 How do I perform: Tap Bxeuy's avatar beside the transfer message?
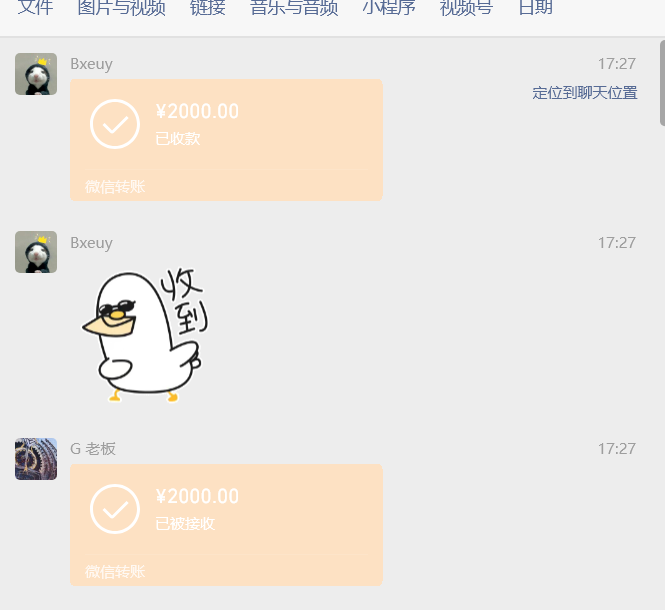tap(36, 74)
